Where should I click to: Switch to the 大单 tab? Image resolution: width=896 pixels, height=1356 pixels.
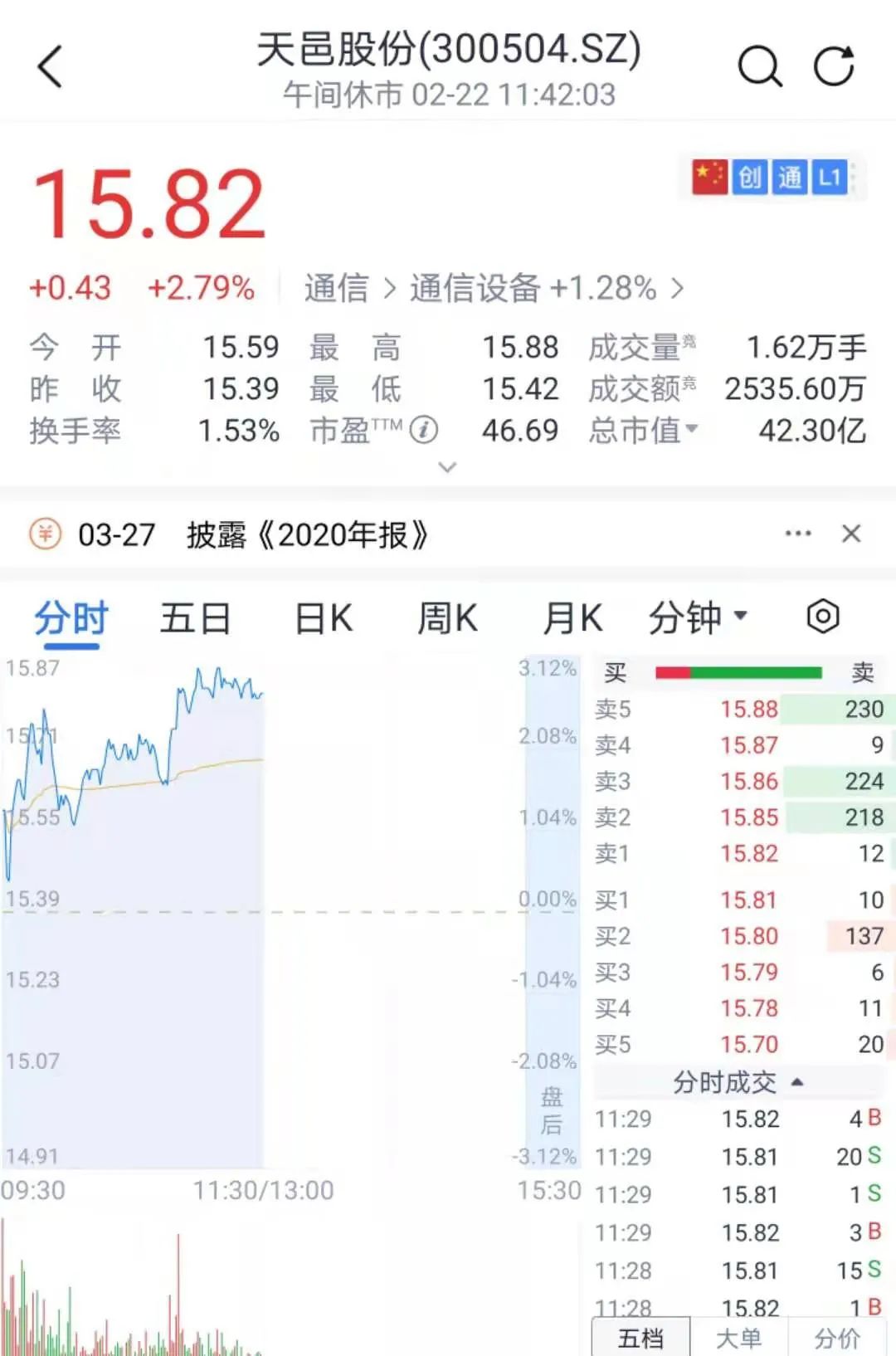(x=738, y=1338)
